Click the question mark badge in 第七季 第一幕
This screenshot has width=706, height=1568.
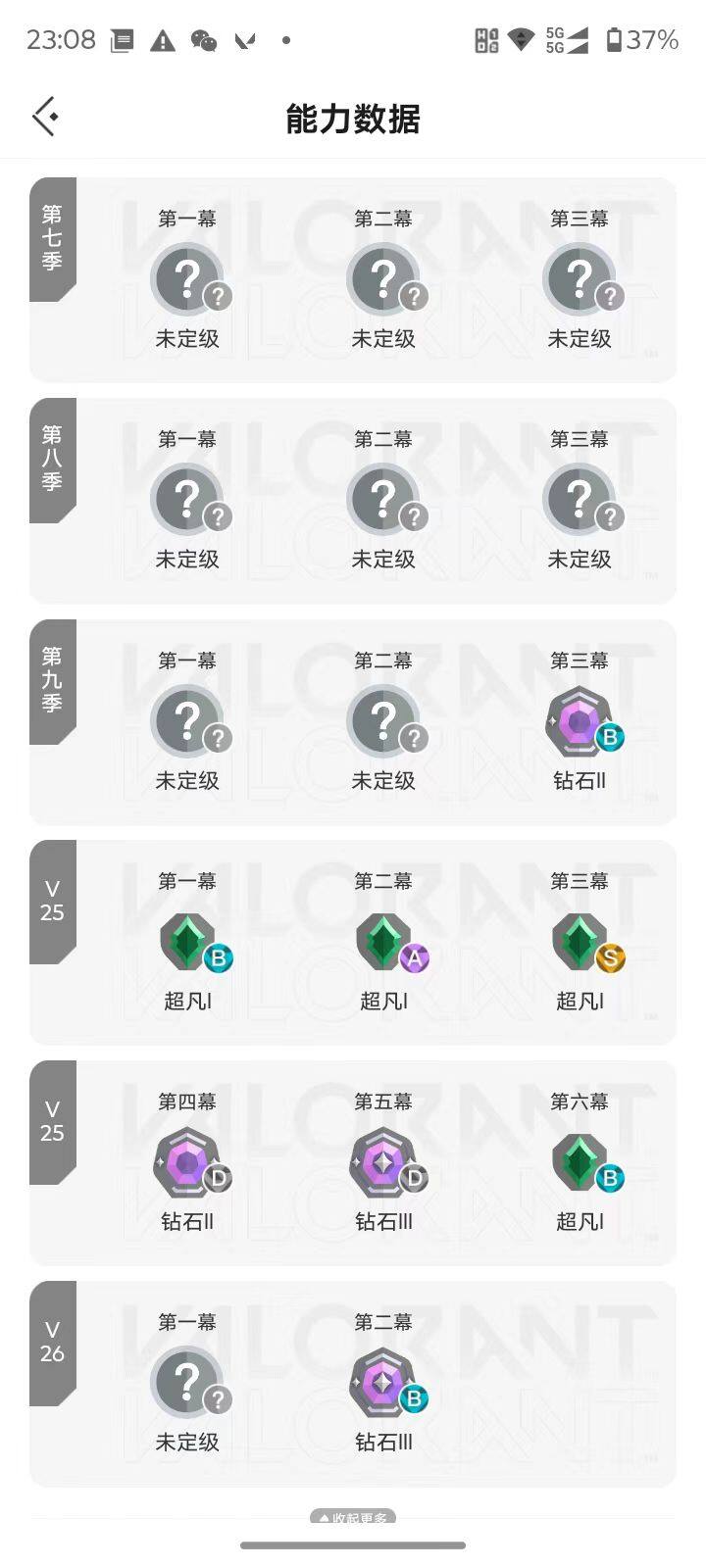(x=187, y=277)
